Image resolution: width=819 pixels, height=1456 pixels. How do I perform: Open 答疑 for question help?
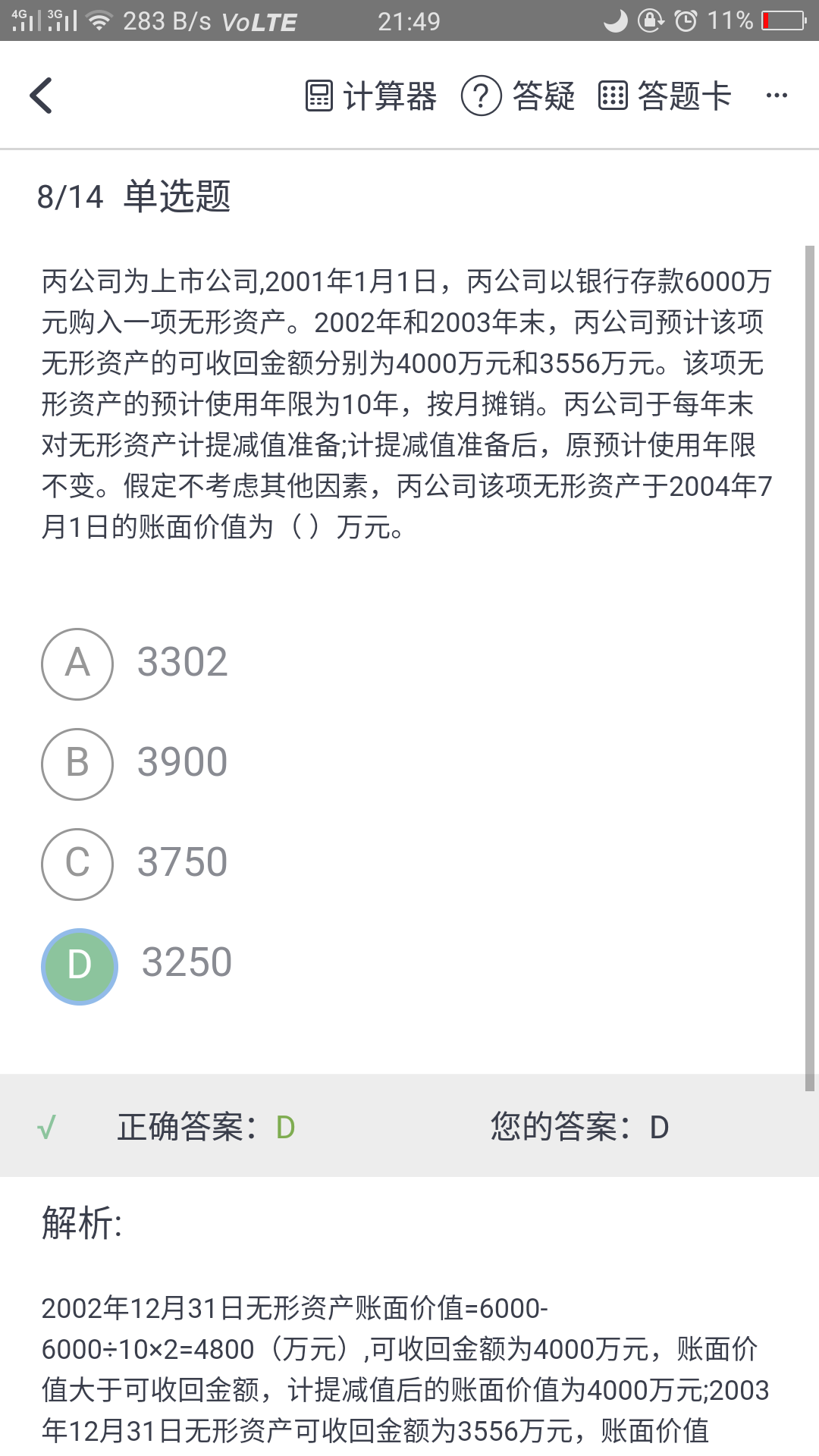point(519,96)
